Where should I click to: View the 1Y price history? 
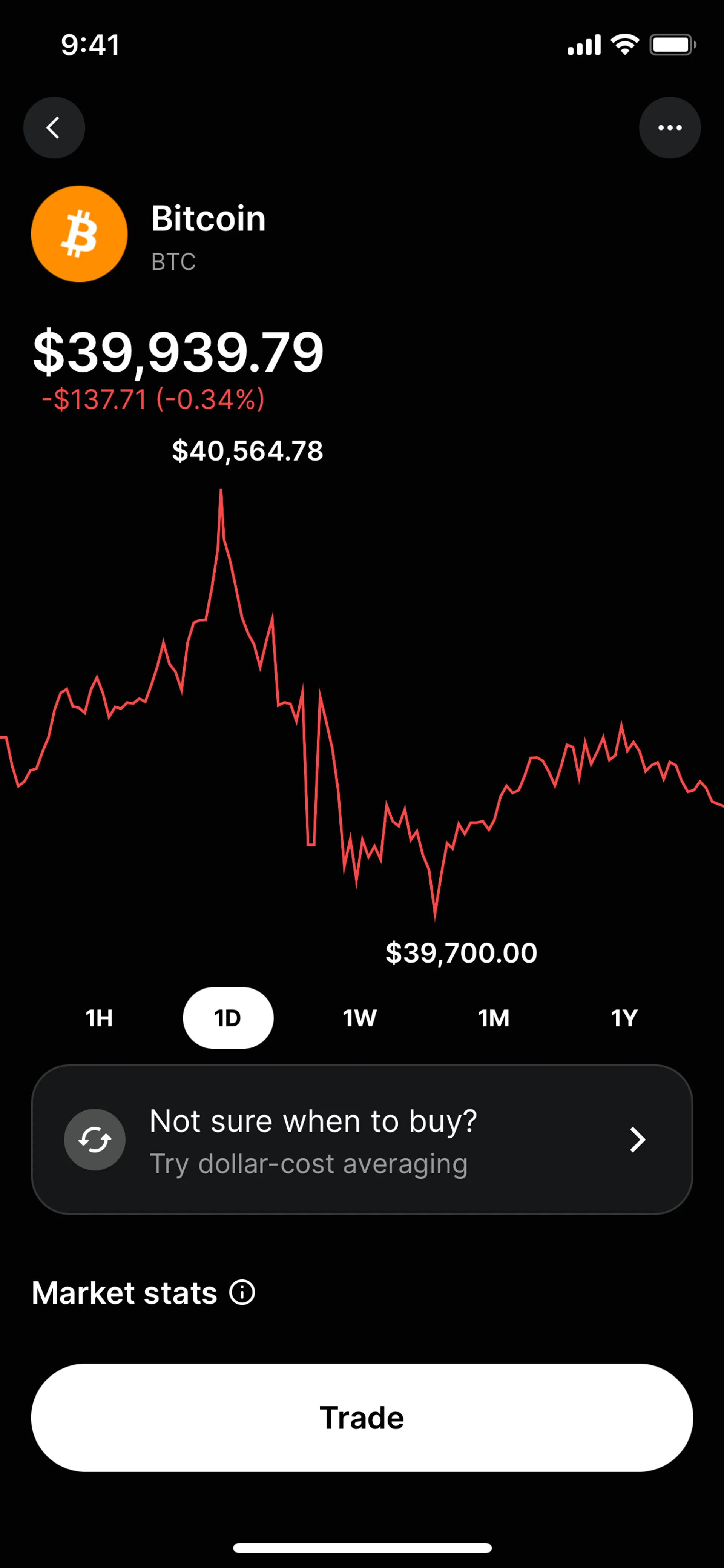click(624, 1018)
